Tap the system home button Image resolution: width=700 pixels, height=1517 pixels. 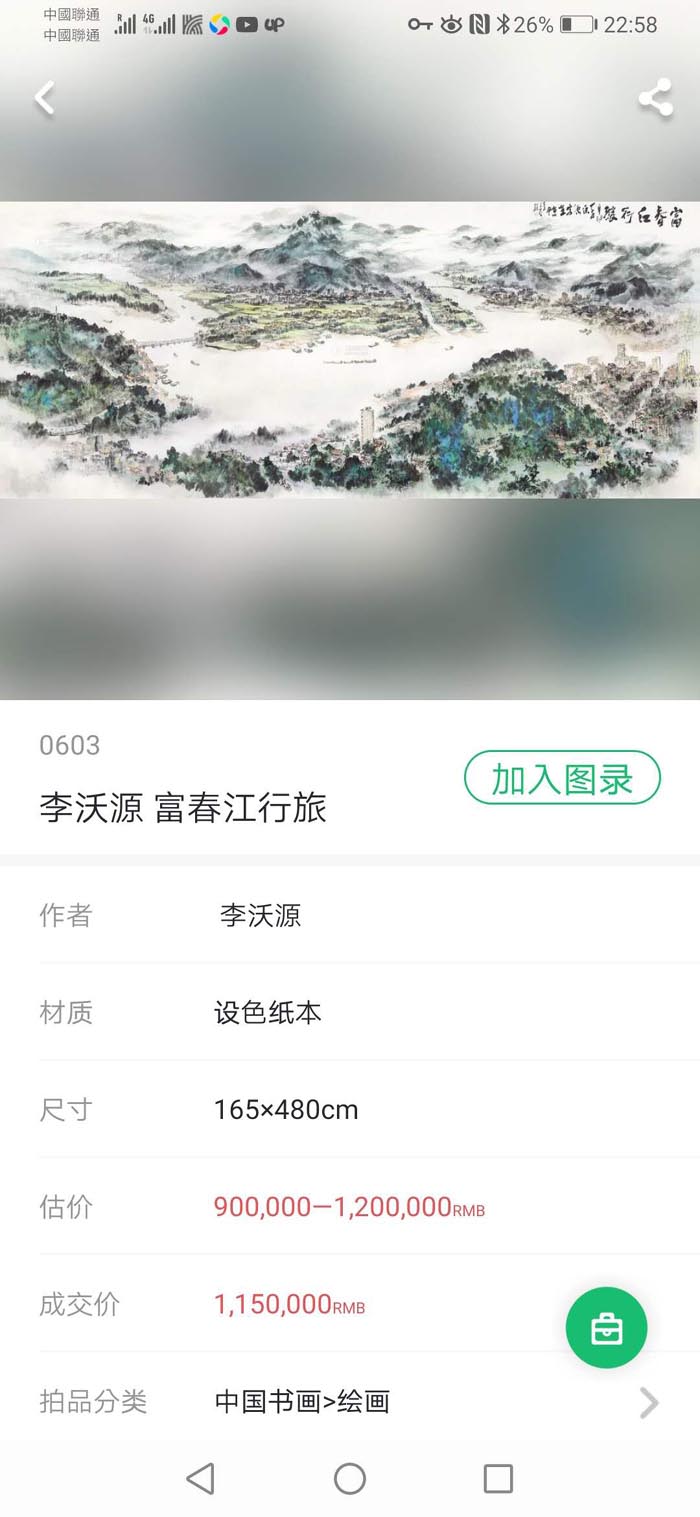(x=350, y=1478)
